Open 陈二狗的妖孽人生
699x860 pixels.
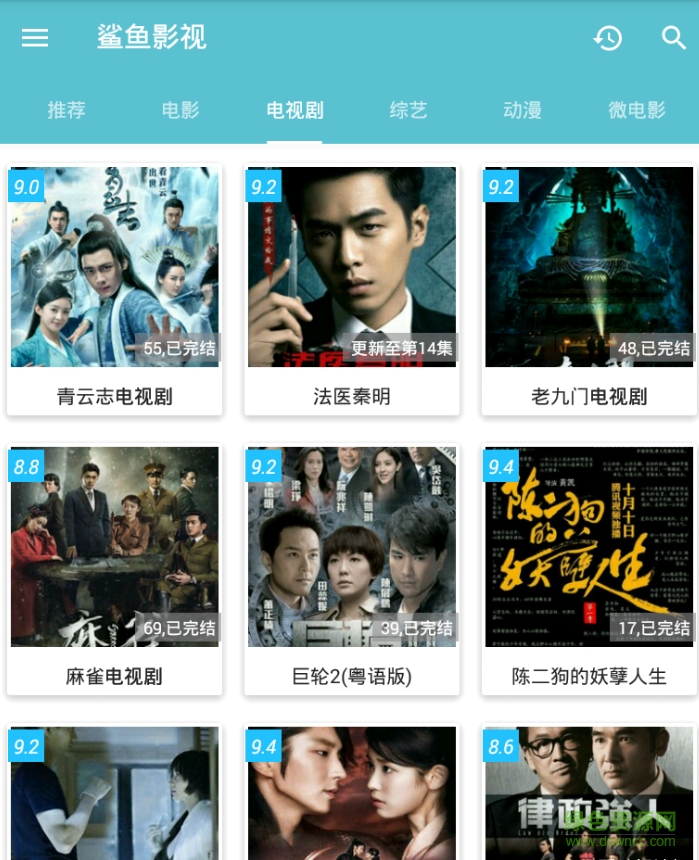[x=589, y=568]
